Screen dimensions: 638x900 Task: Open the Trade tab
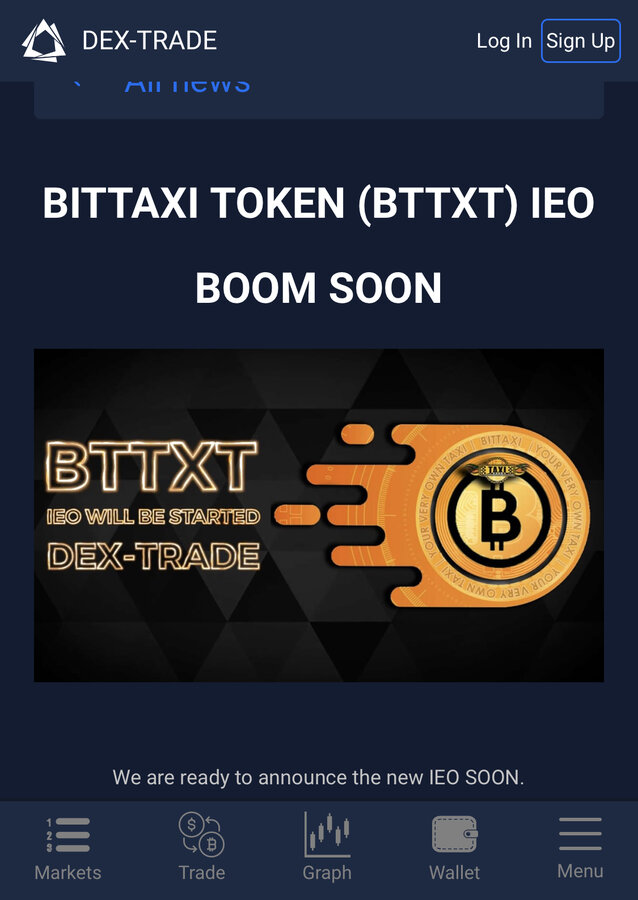tap(201, 848)
